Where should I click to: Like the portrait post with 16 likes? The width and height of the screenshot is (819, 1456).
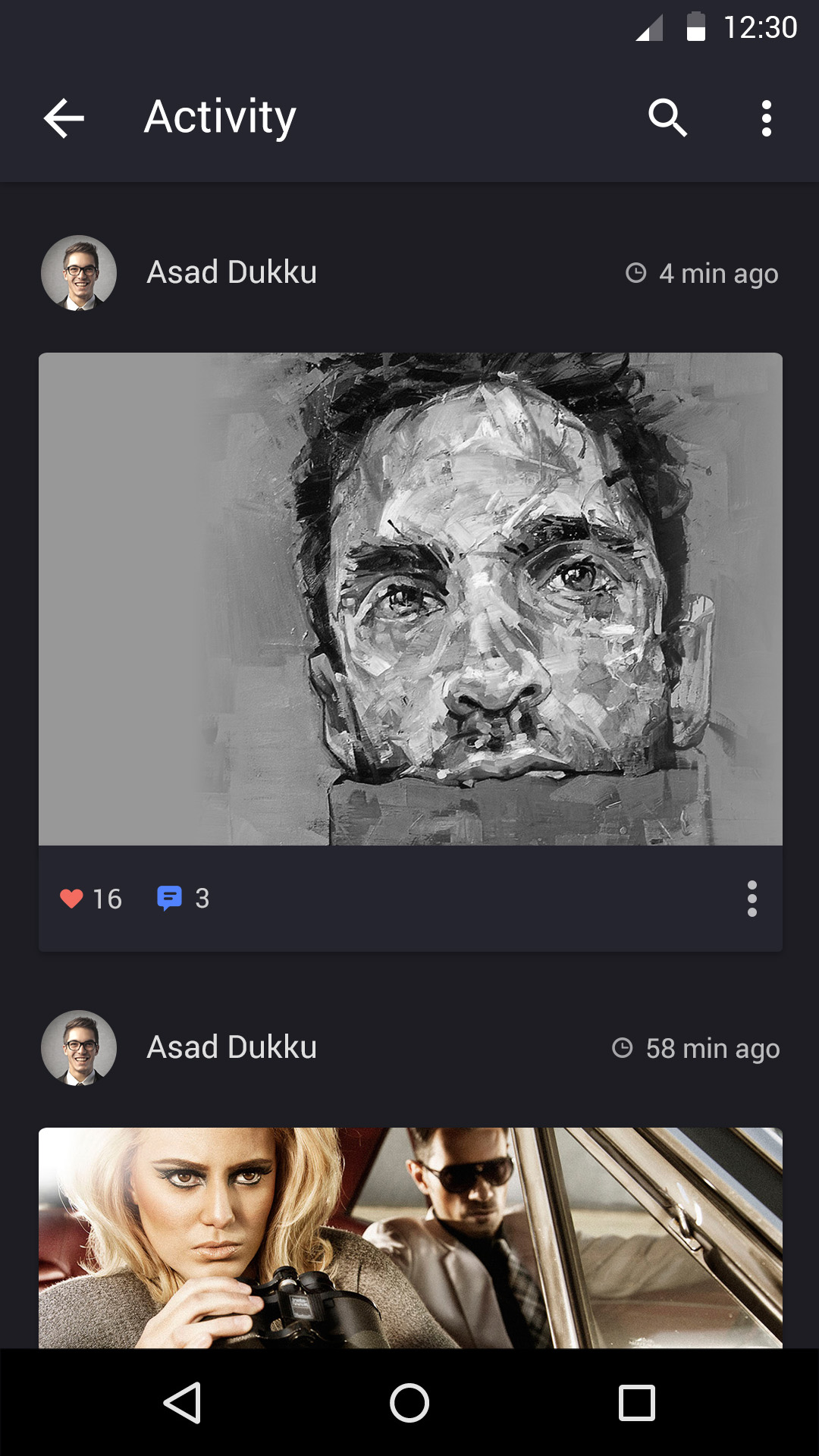72,899
